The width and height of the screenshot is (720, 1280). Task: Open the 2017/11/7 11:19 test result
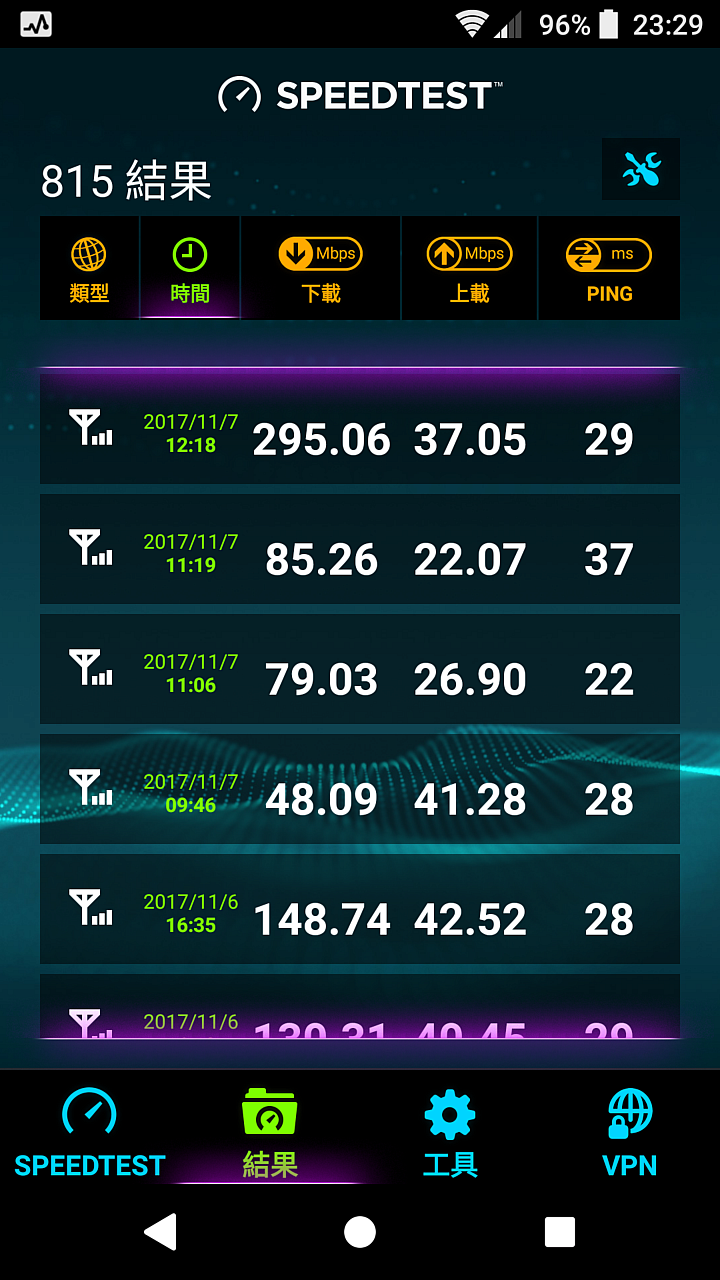[x=360, y=550]
